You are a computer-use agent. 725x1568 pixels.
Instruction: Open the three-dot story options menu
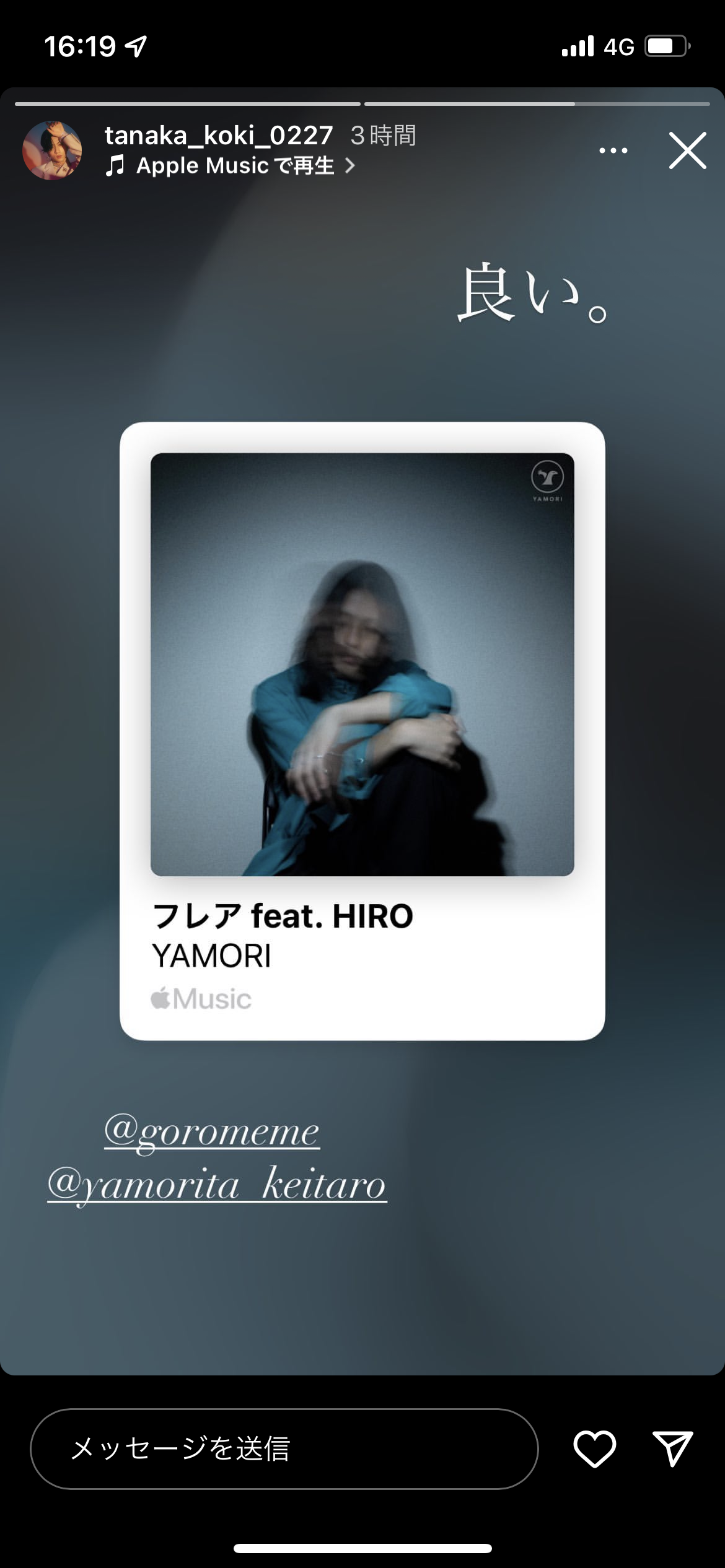tap(613, 150)
